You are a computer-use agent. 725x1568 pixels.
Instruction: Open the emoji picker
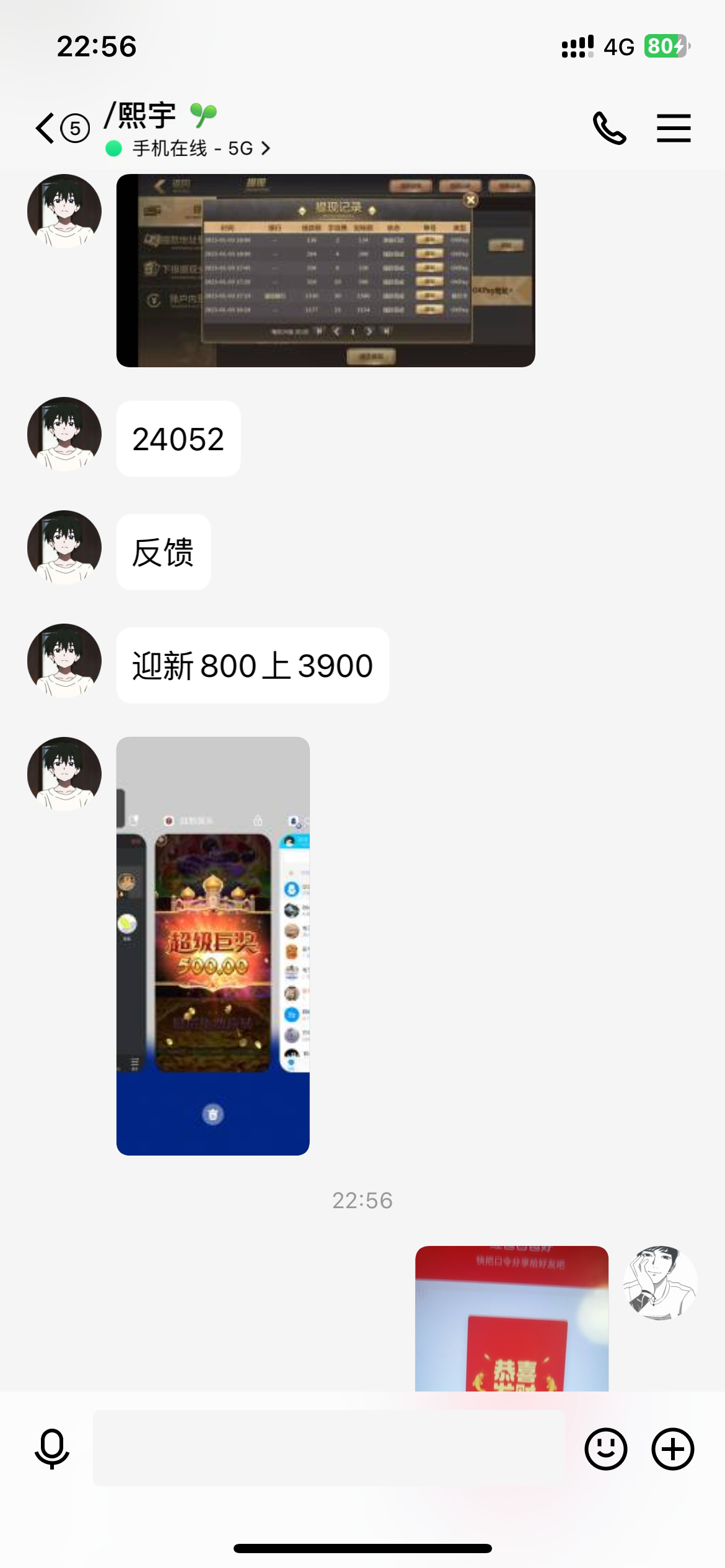click(x=605, y=1449)
